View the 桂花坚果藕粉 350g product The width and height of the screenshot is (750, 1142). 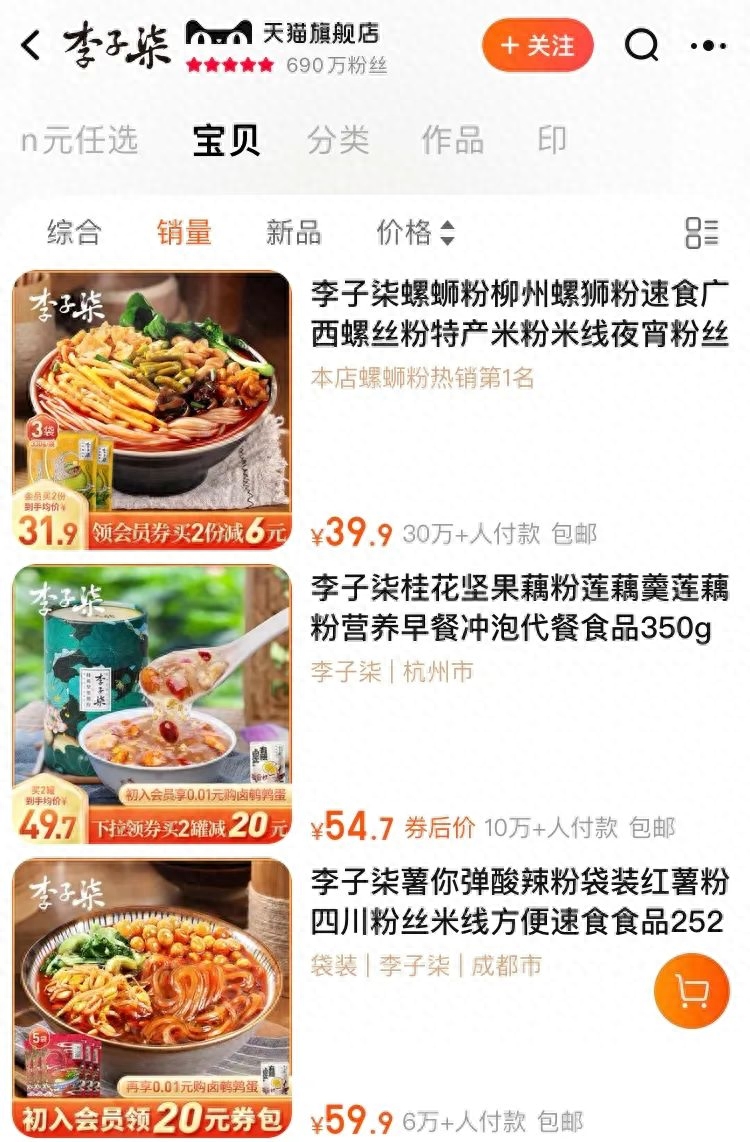pos(519,608)
